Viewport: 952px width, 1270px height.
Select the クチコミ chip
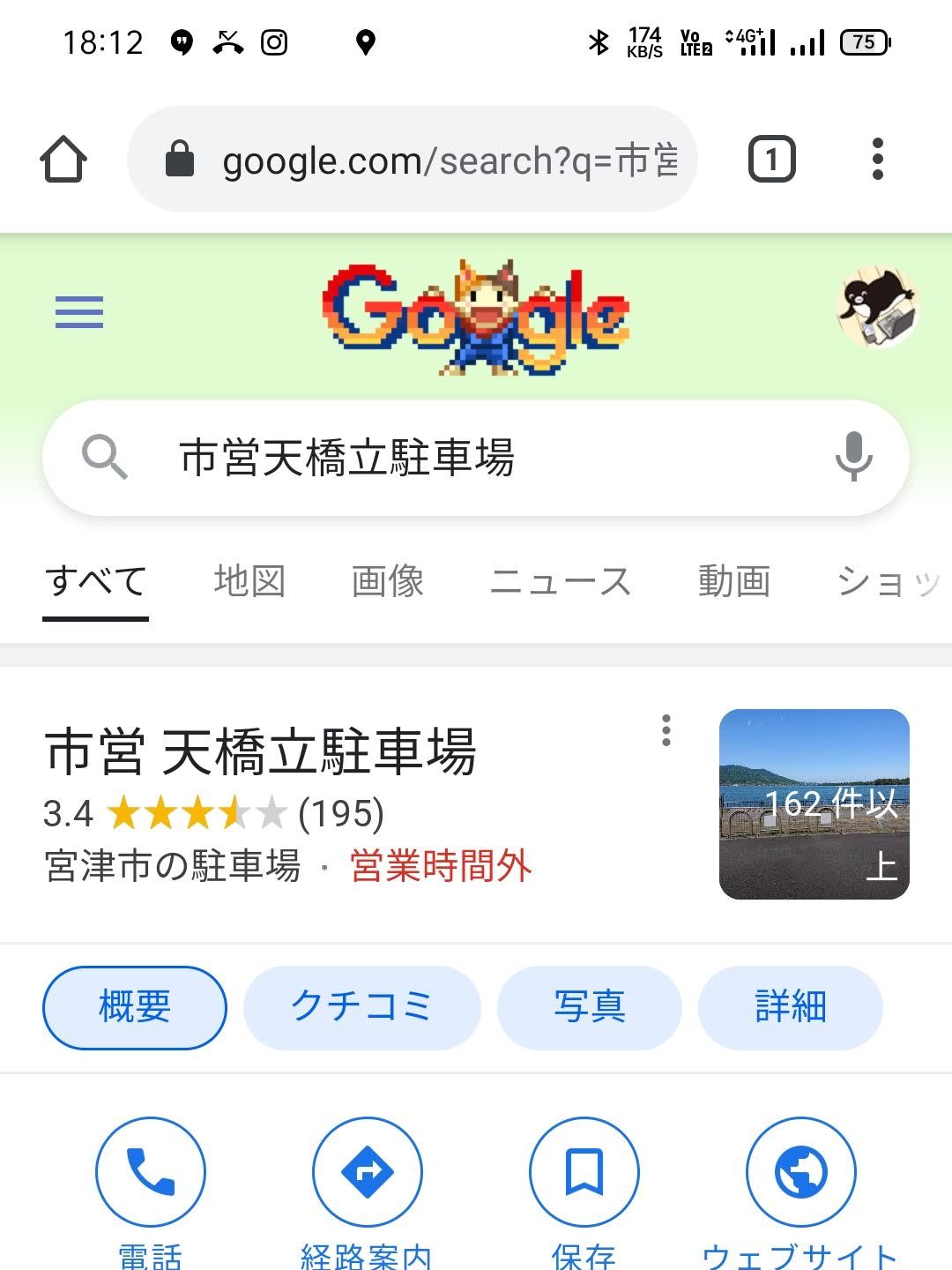coord(362,1006)
